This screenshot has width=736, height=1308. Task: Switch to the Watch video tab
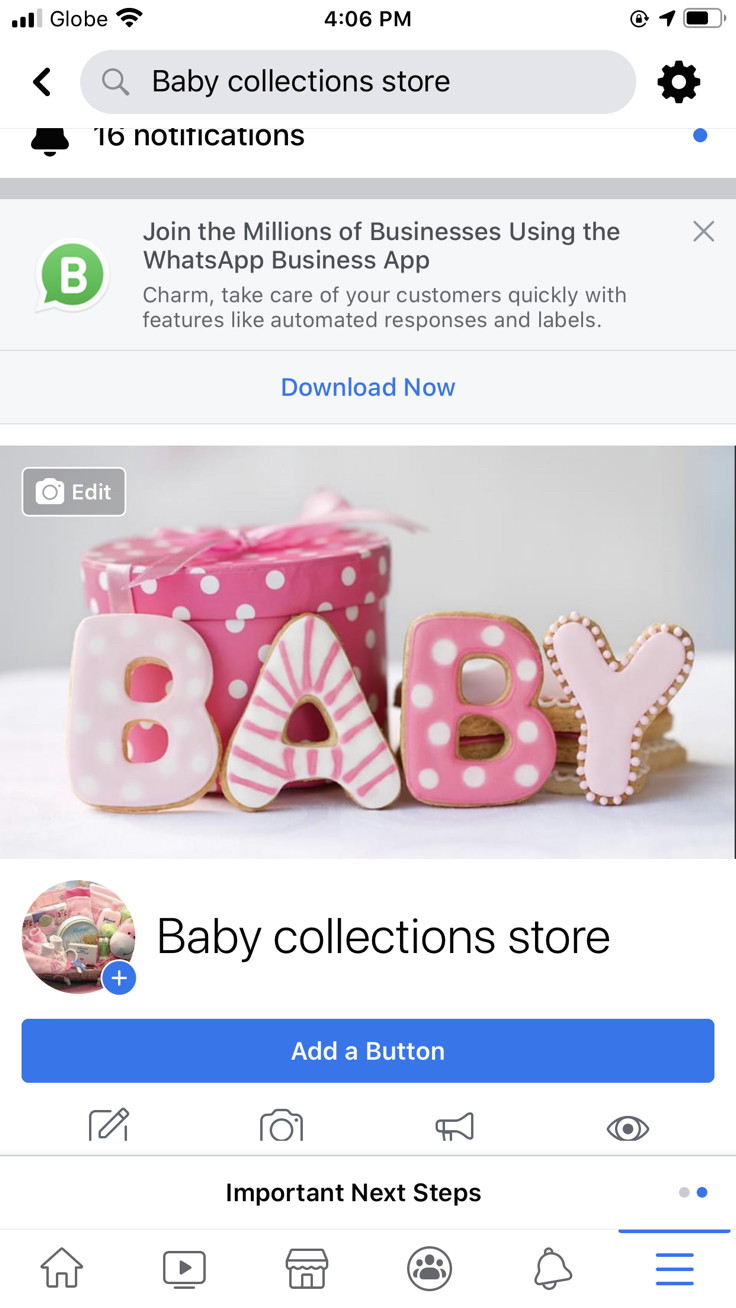(184, 1269)
